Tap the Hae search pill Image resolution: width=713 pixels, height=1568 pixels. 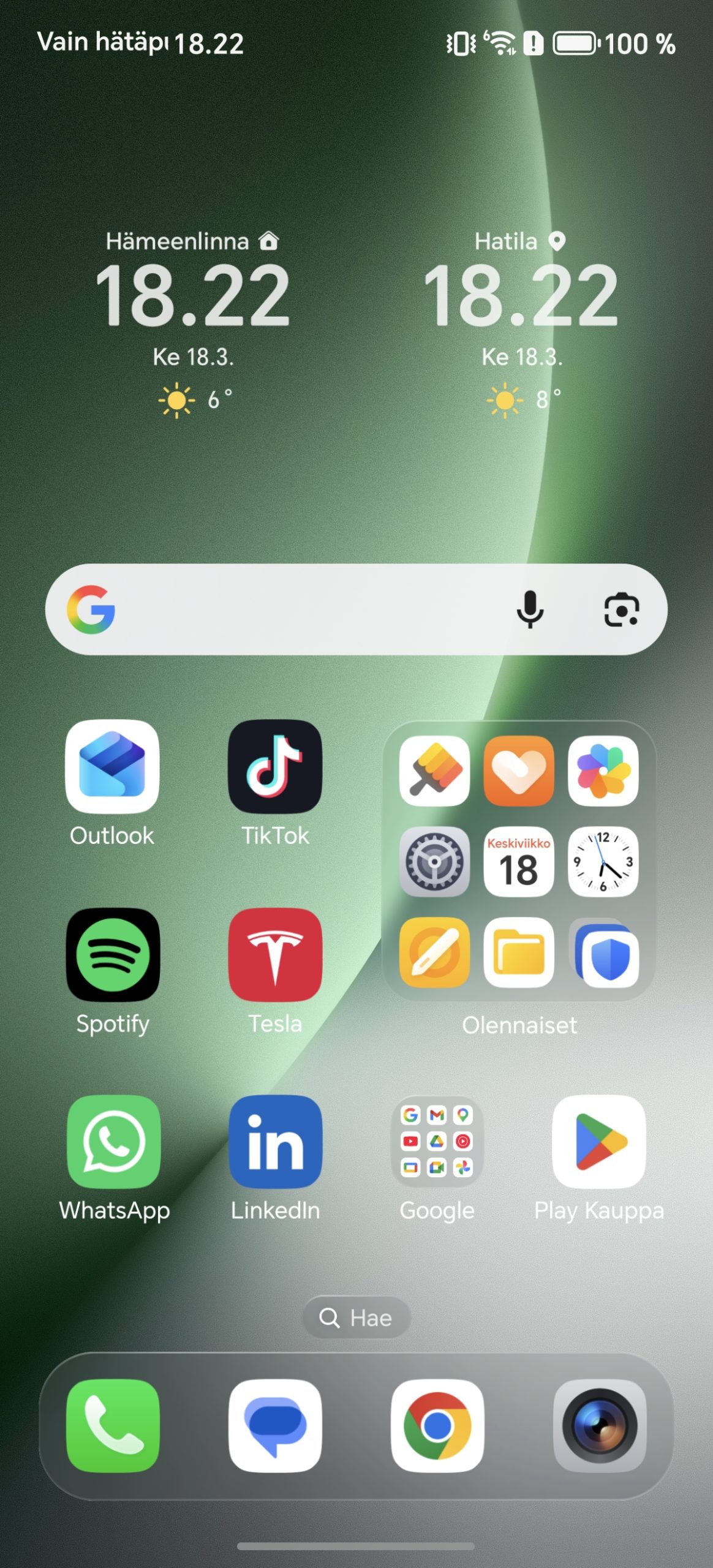coord(356,1317)
